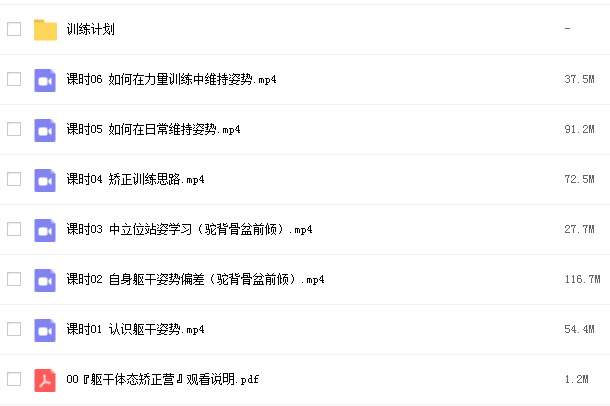Tick the 课时01 file checkbox

click(x=14, y=329)
